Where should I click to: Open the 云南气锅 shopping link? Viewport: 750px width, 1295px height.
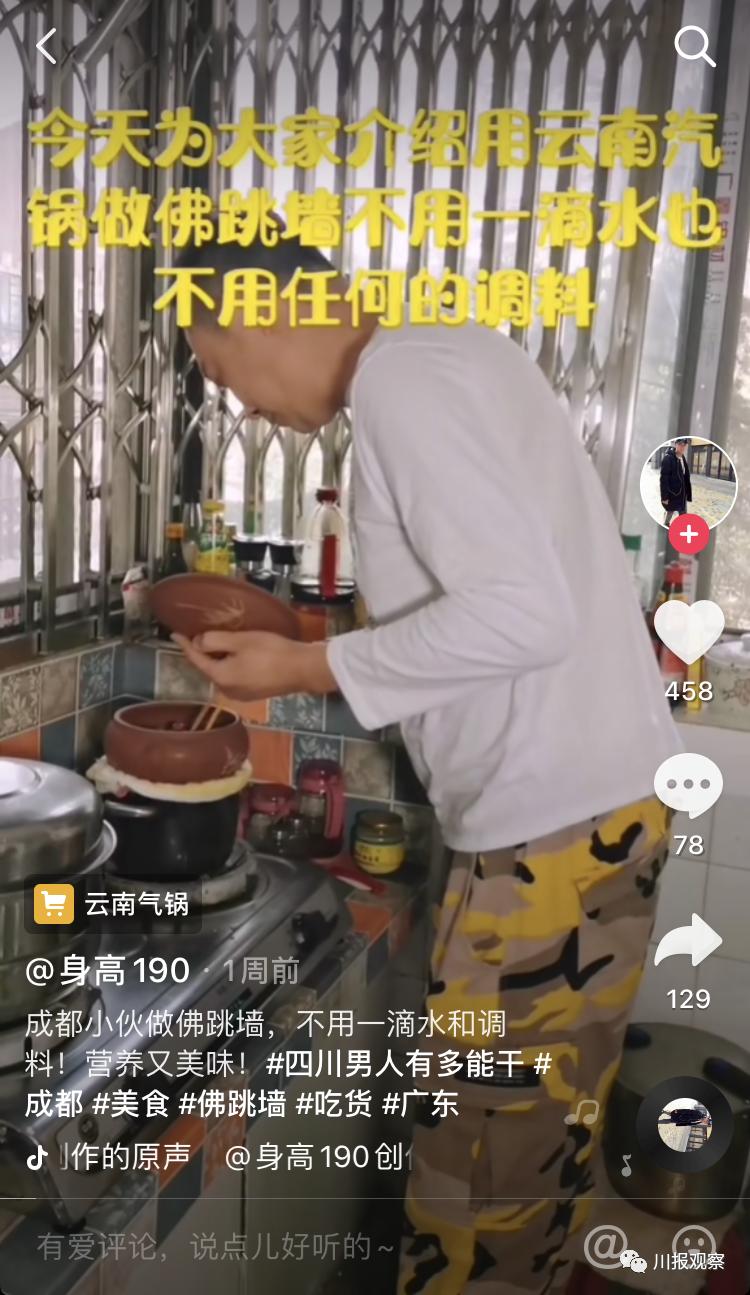(113, 904)
